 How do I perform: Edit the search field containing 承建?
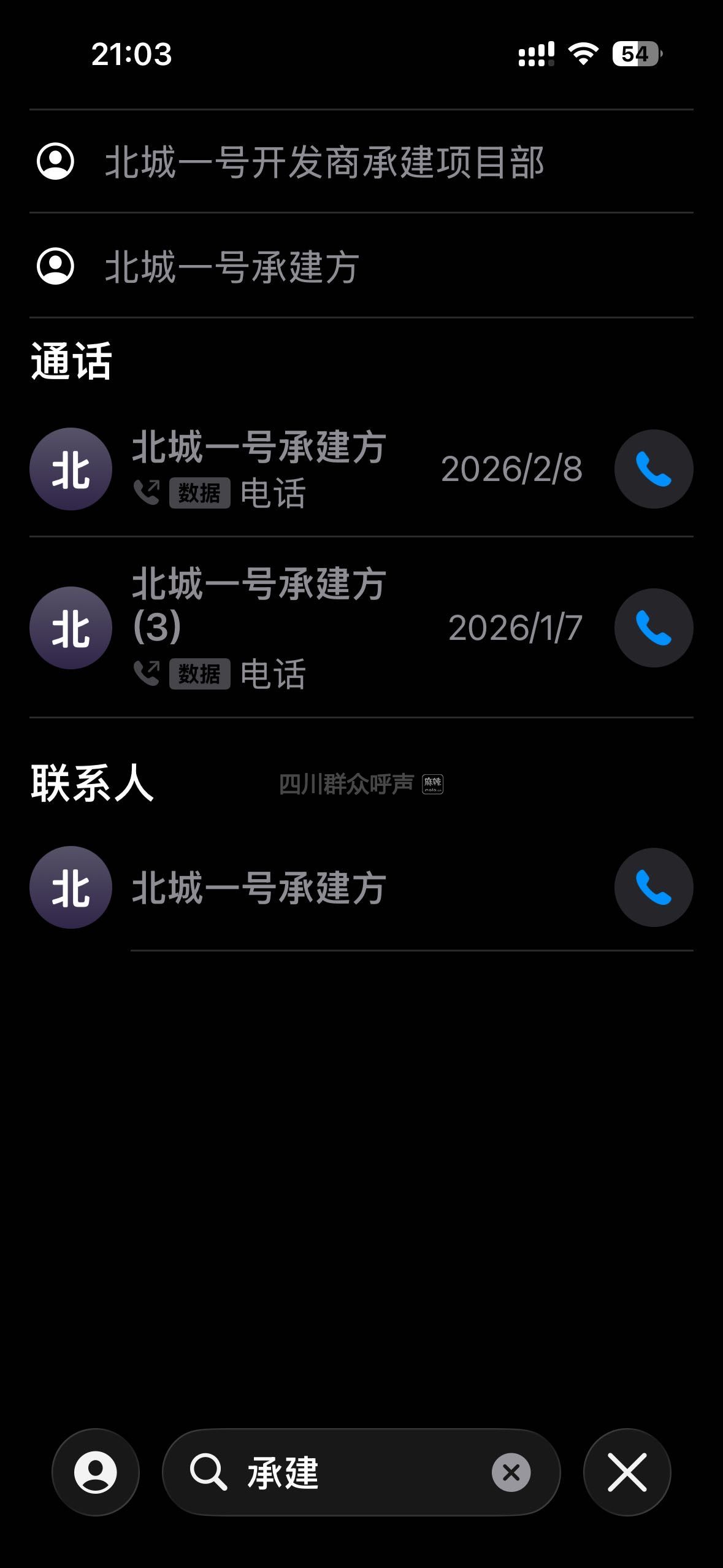(x=356, y=1472)
